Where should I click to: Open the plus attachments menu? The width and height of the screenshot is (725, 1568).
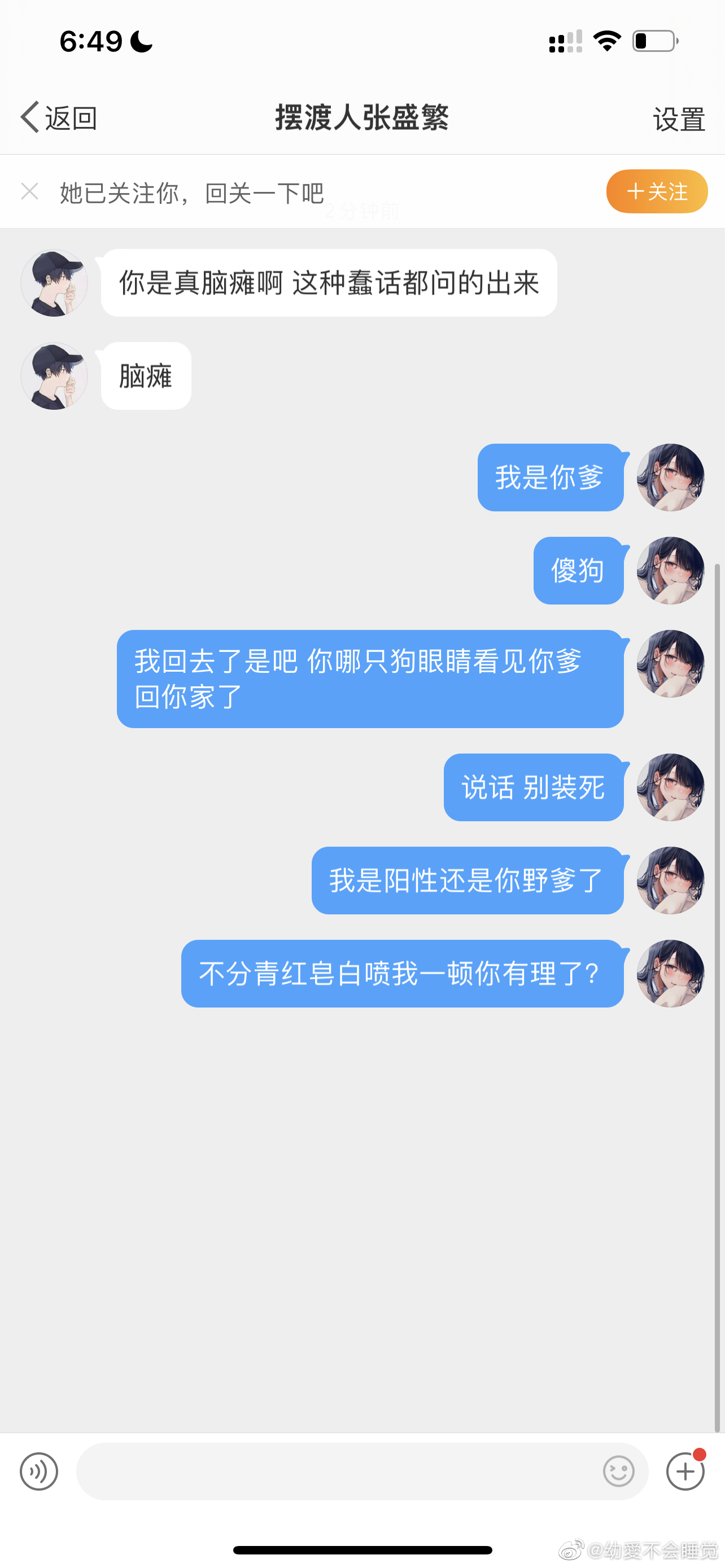coord(685,1471)
